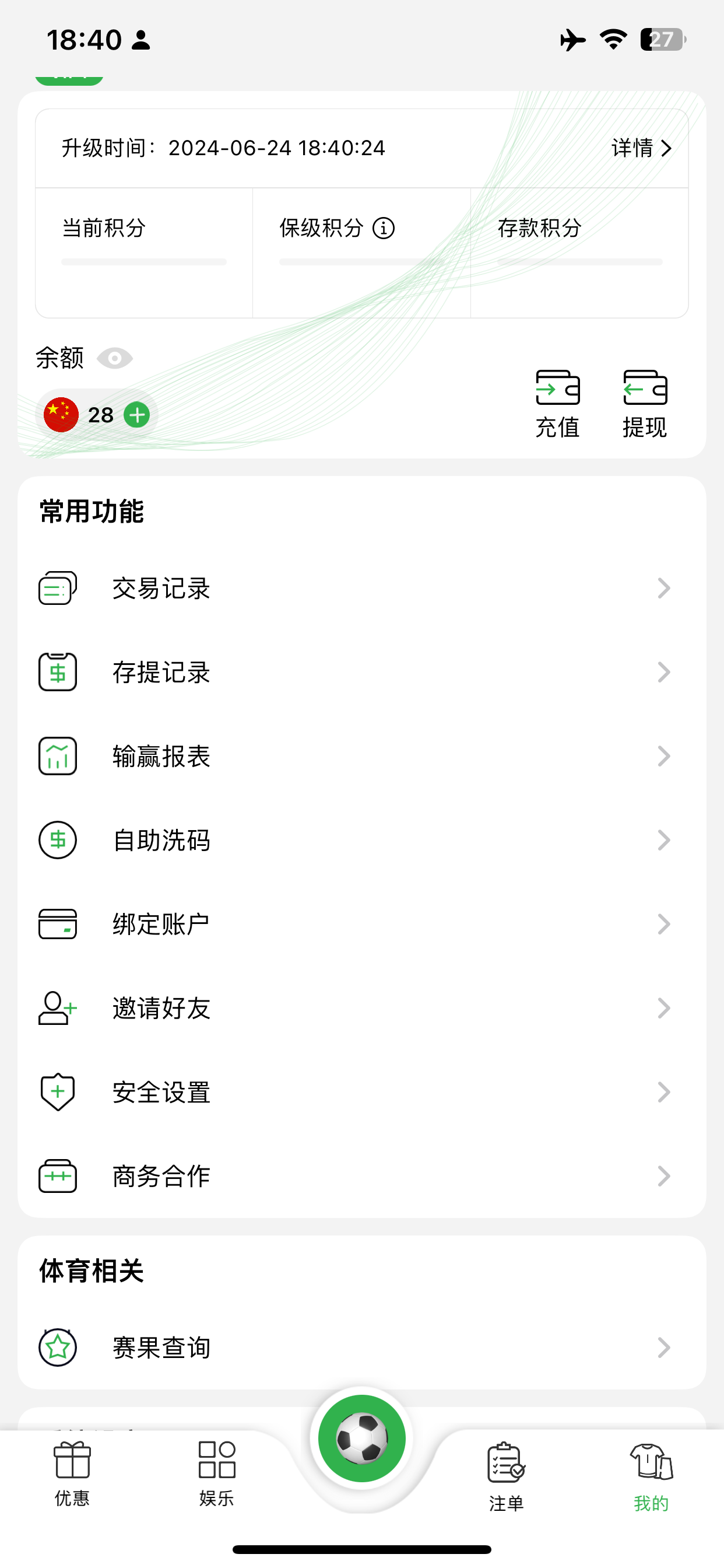Tap the center football tab button
The height and width of the screenshot is (1568, 724).
click(362, 1439)
